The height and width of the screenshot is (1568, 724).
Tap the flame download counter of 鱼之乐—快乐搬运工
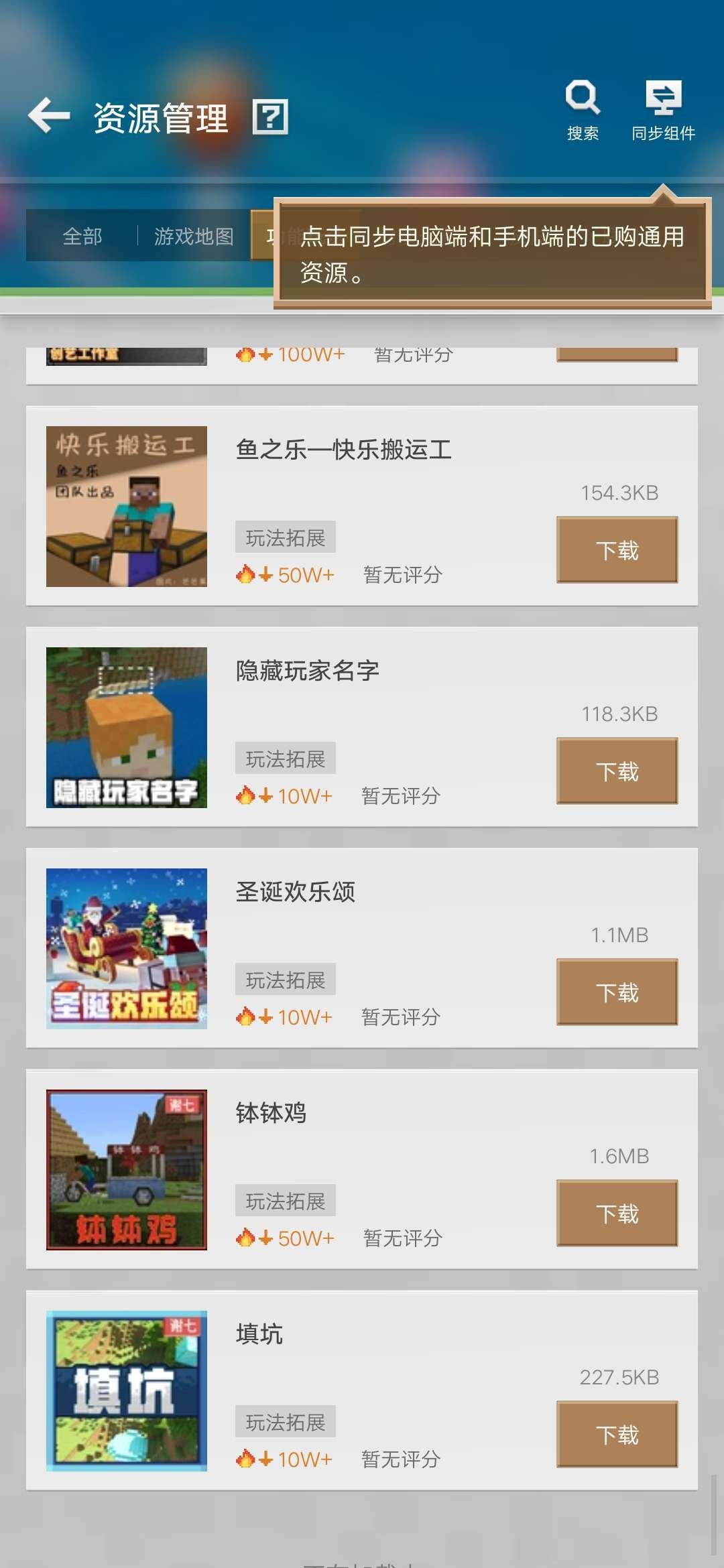click(285, 575)
